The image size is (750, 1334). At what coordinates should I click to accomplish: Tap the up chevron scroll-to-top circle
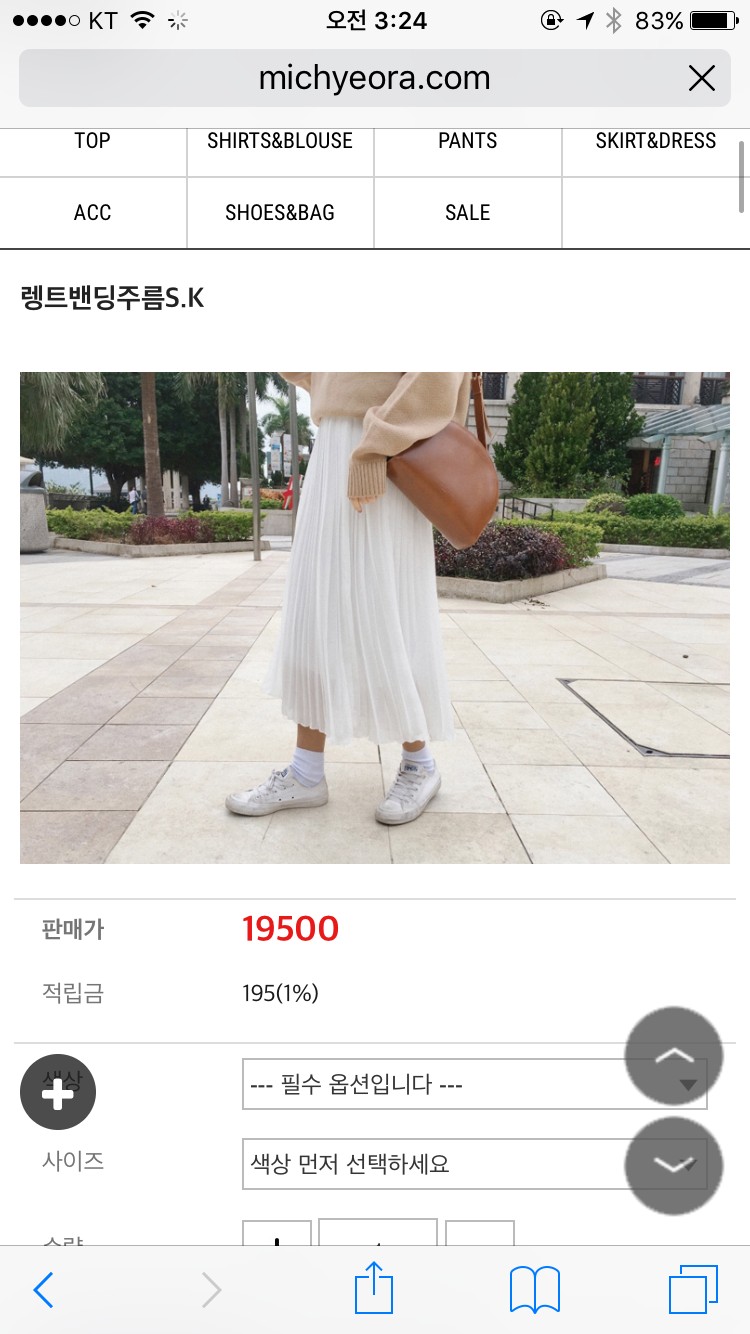(x=673, y=1056)
